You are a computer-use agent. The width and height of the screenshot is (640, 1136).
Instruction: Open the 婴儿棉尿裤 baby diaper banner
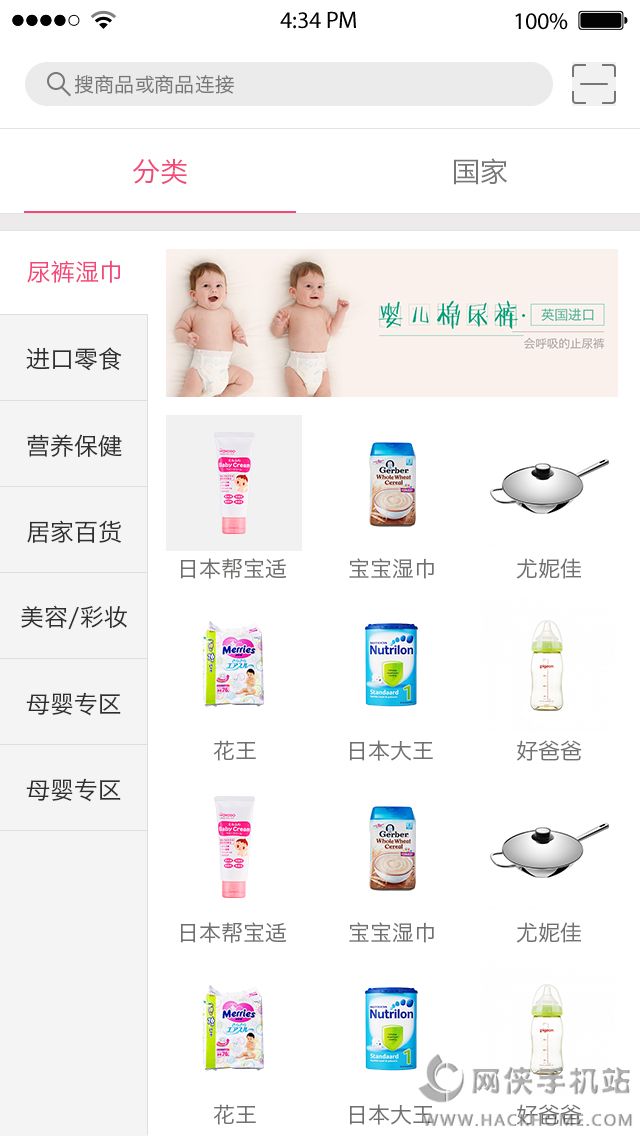[391, 322]
